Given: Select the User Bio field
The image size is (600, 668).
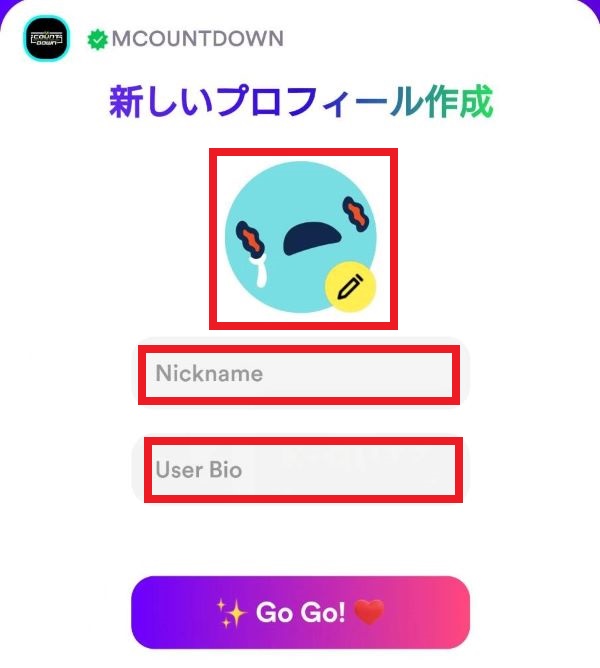Looking at the screenshot, I should [300, 469].
